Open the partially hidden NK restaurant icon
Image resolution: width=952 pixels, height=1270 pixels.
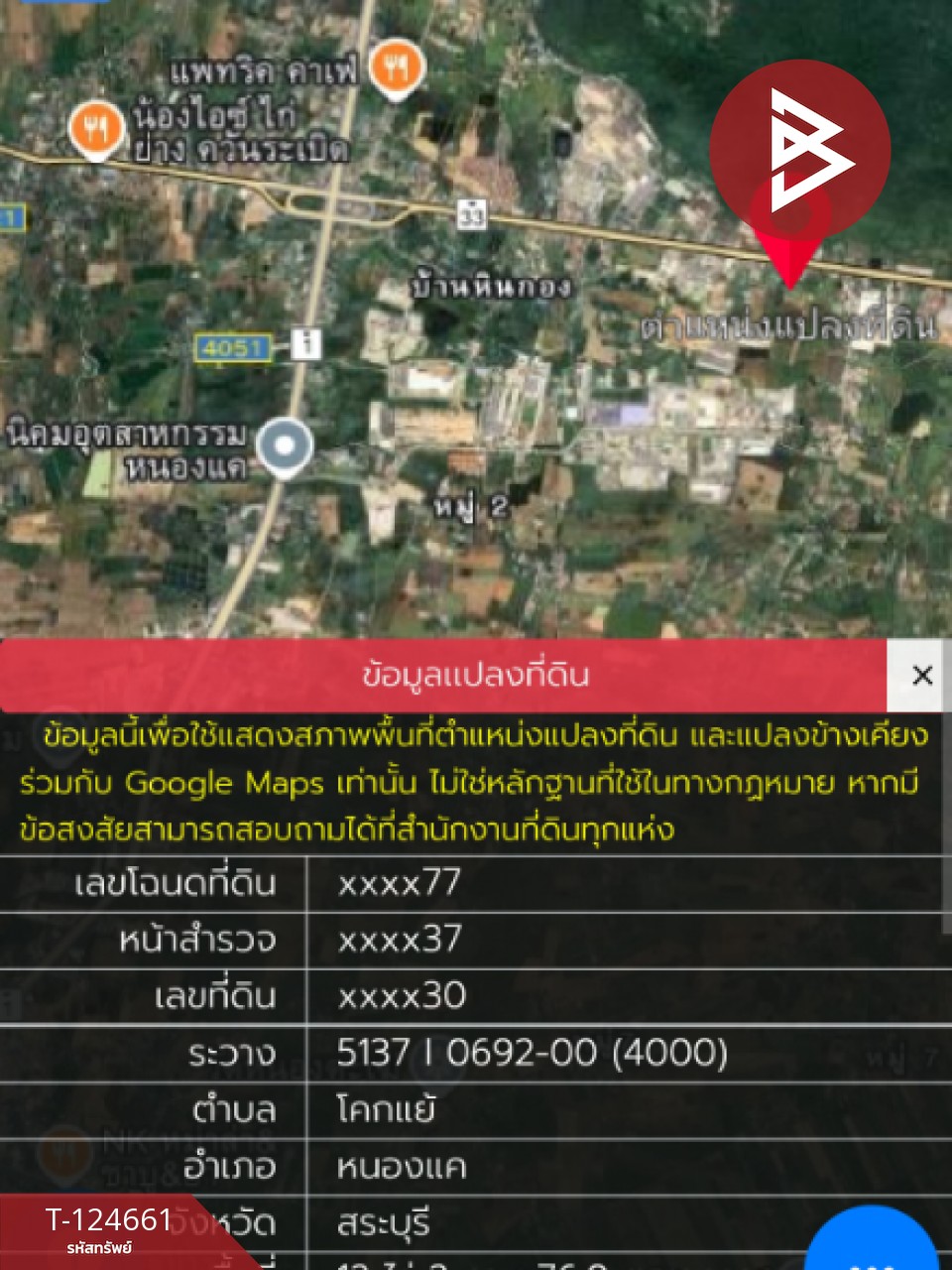tap(64, 1151)
